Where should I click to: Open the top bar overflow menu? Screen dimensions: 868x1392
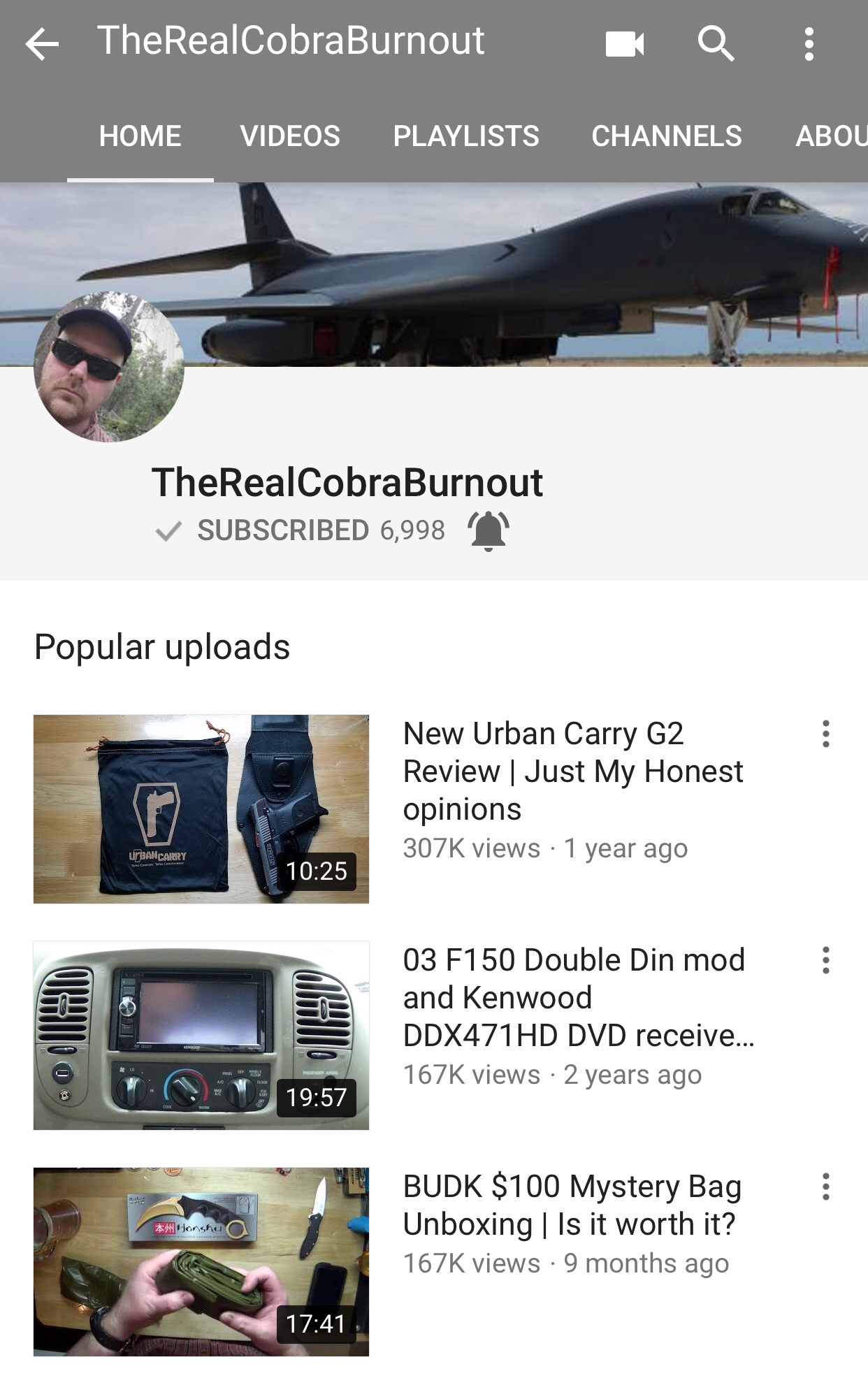pyautogui.click(x=809, y=44)
